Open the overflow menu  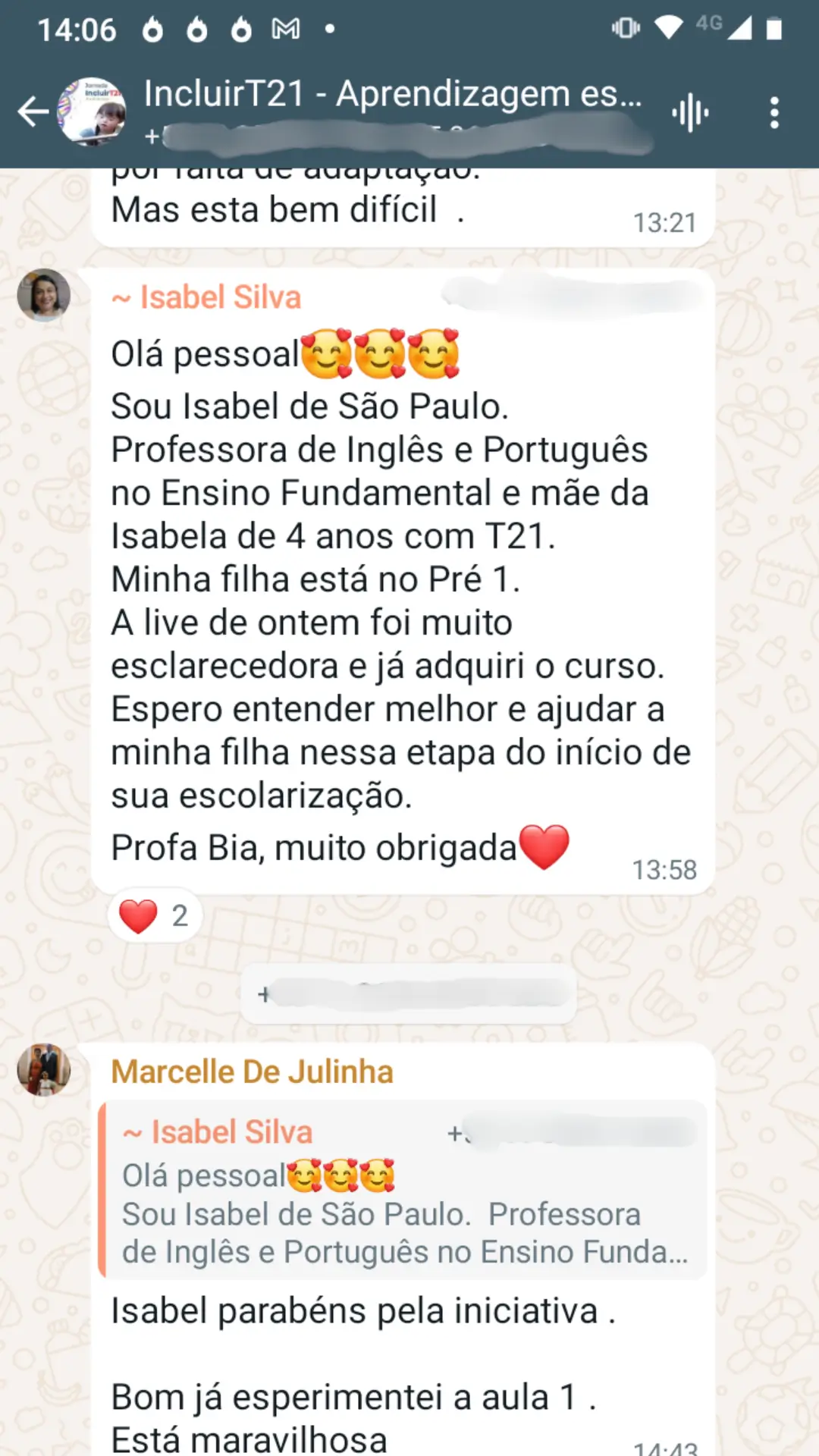tap(773, 113)
